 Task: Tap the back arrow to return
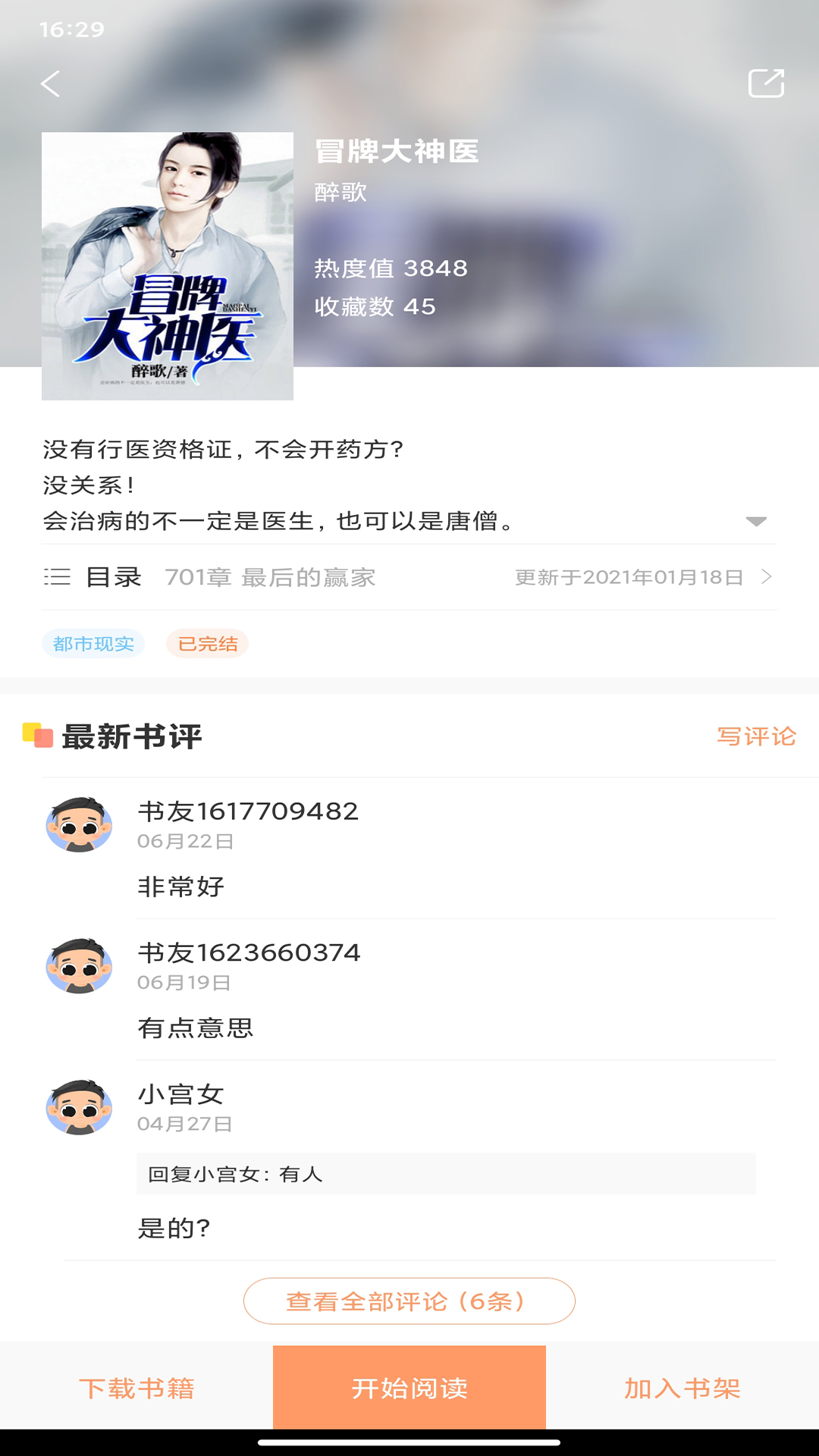51,84
